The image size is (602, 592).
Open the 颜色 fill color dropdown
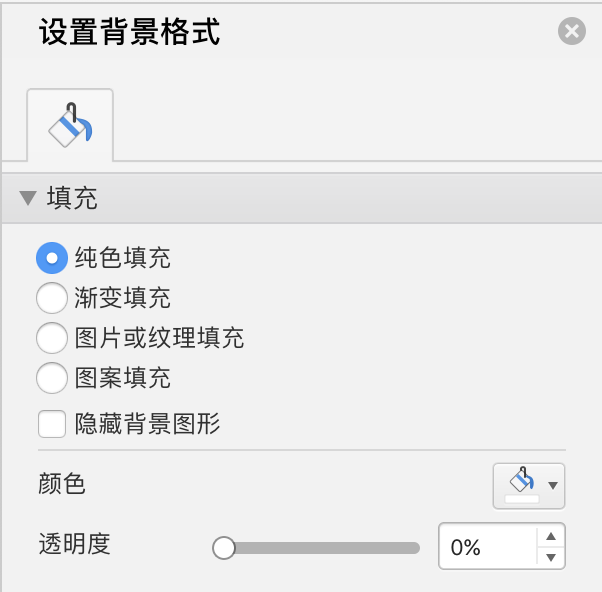[x=529, y=486]
